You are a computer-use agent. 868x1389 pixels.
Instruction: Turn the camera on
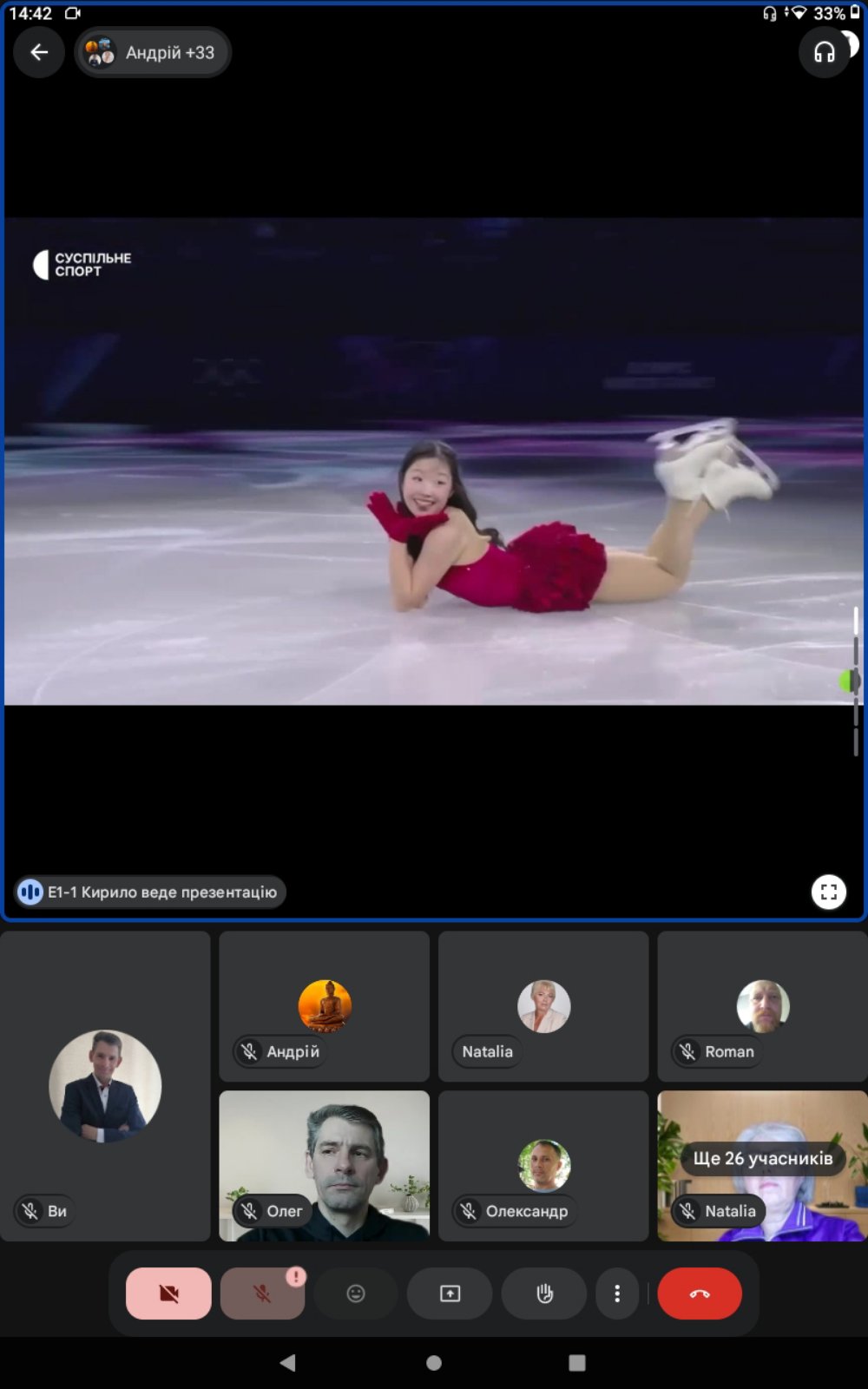168,1294
